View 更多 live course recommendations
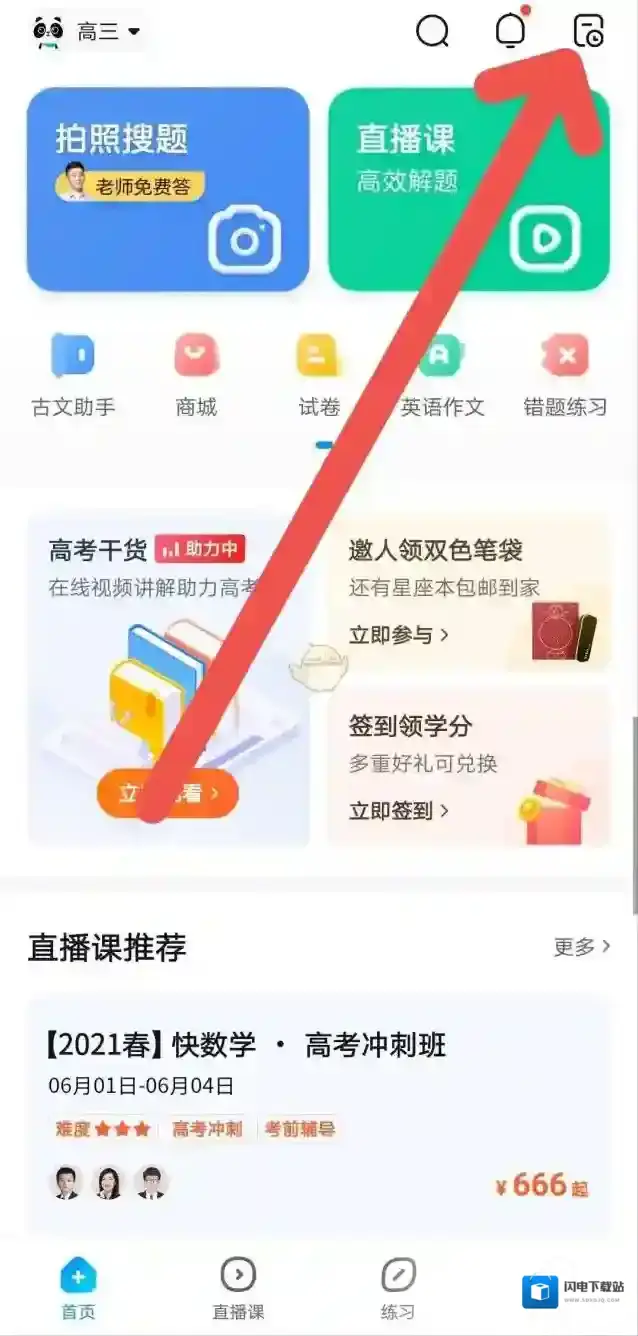Viewport: 638px width, 1336px height. tap(582, 947)
